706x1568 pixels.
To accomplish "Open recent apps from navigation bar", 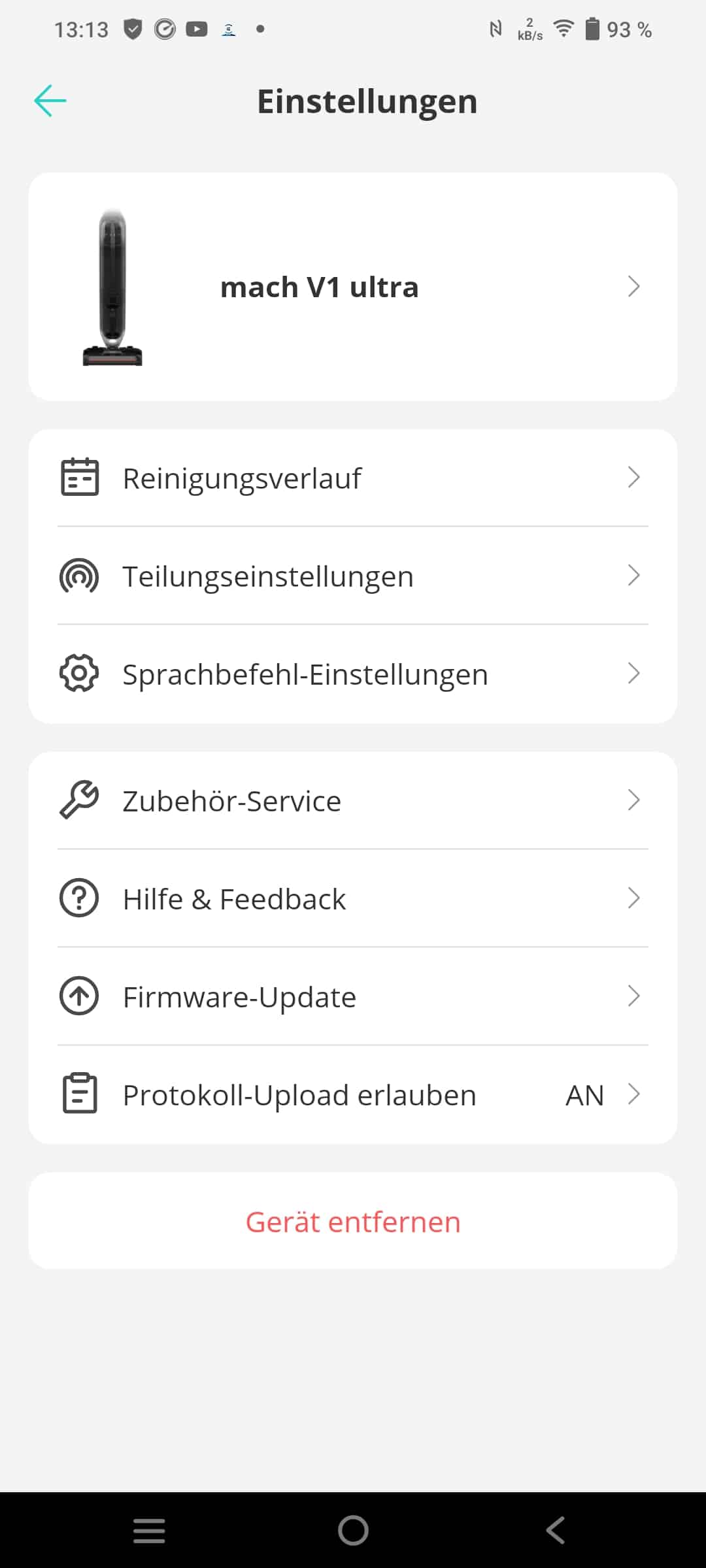I will [x=149, y=1530].
